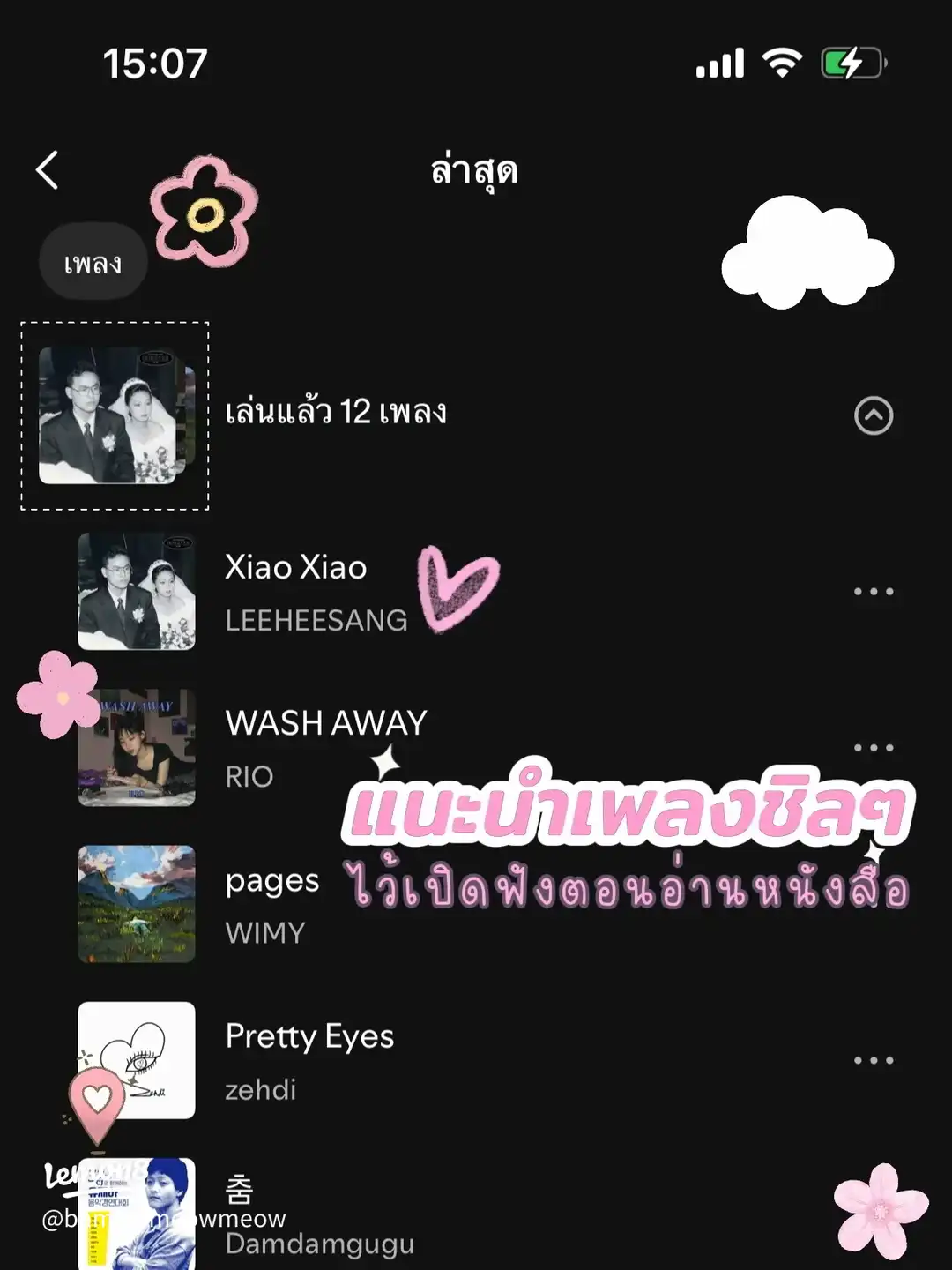Play Pretty Eyes by zehdi
952x1270 pixels.
point(309,1060)
